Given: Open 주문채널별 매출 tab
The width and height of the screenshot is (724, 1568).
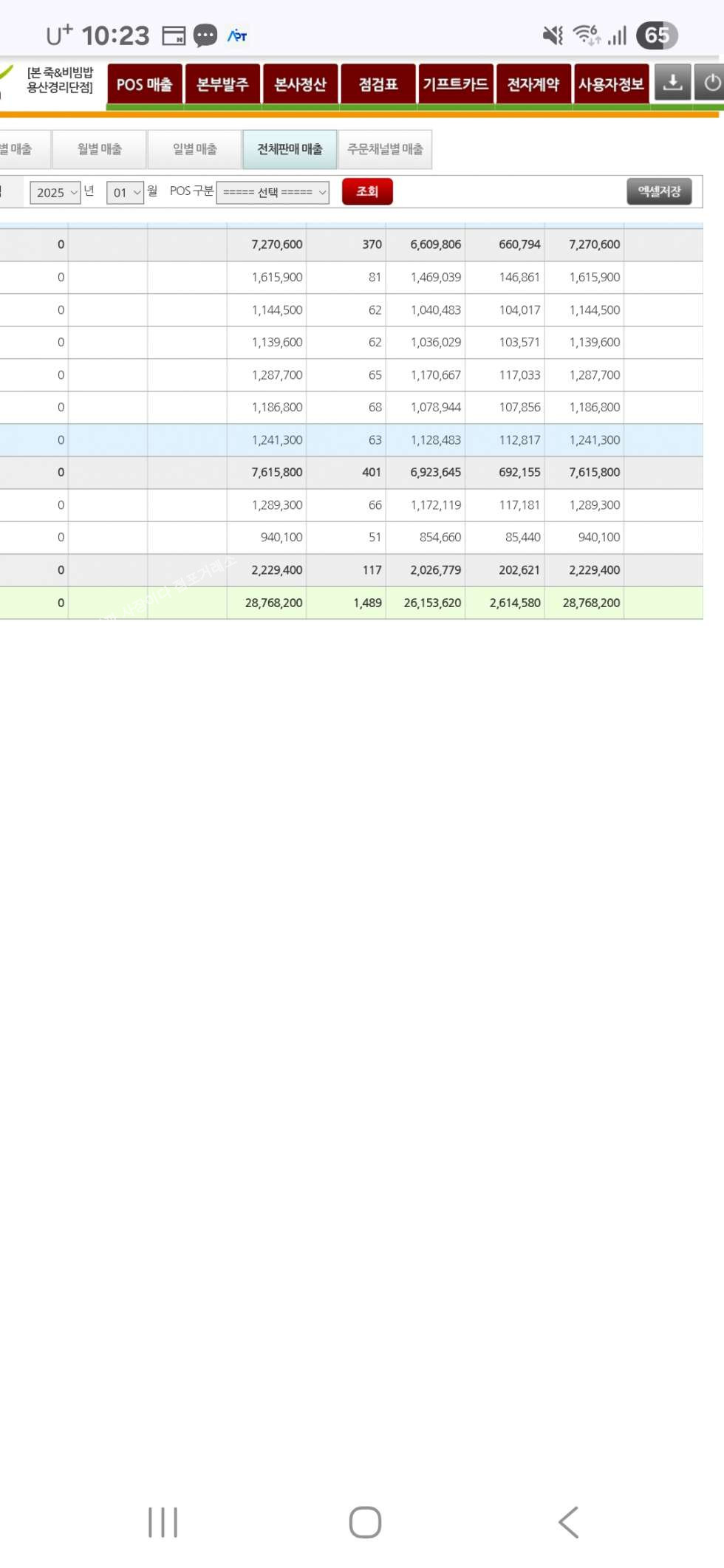Looking at the screenshot, I should click(385, 149).
